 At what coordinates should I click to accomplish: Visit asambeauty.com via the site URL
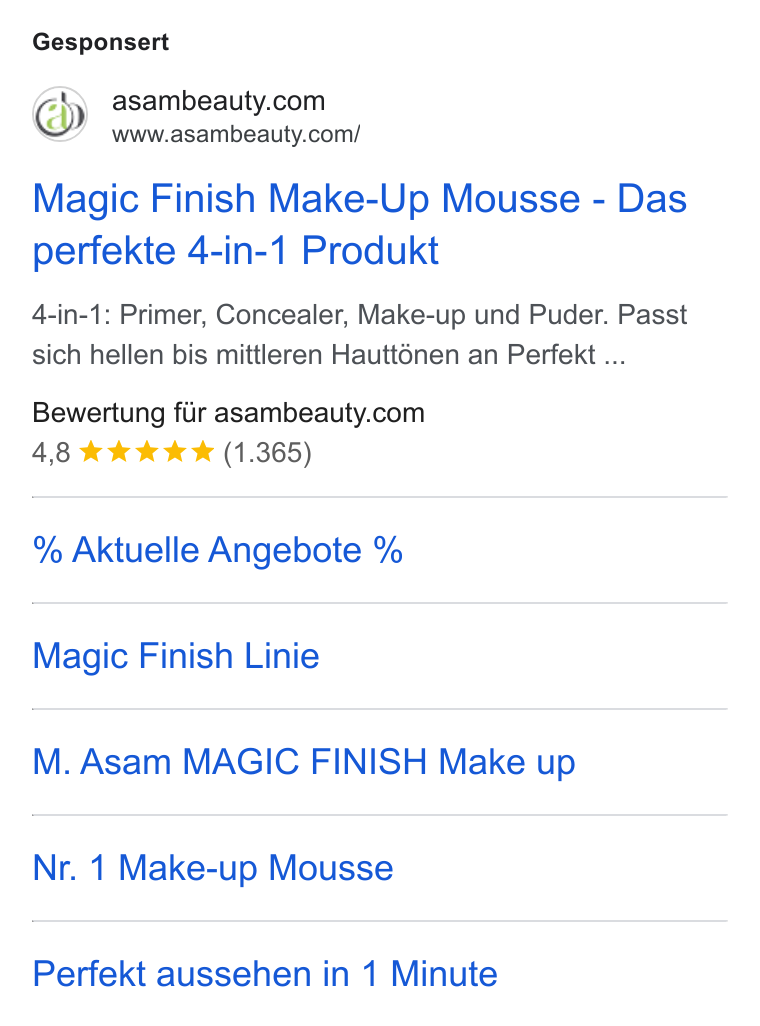click(236, 135)
